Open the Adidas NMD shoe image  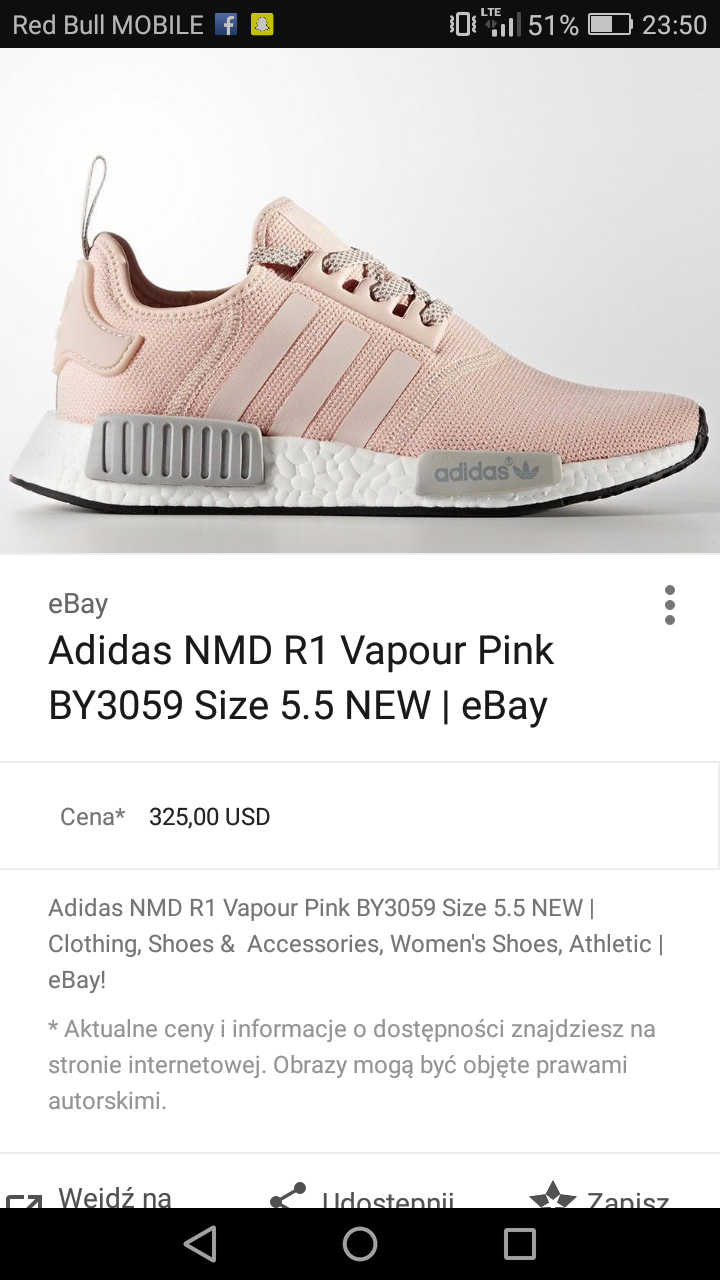360,300
